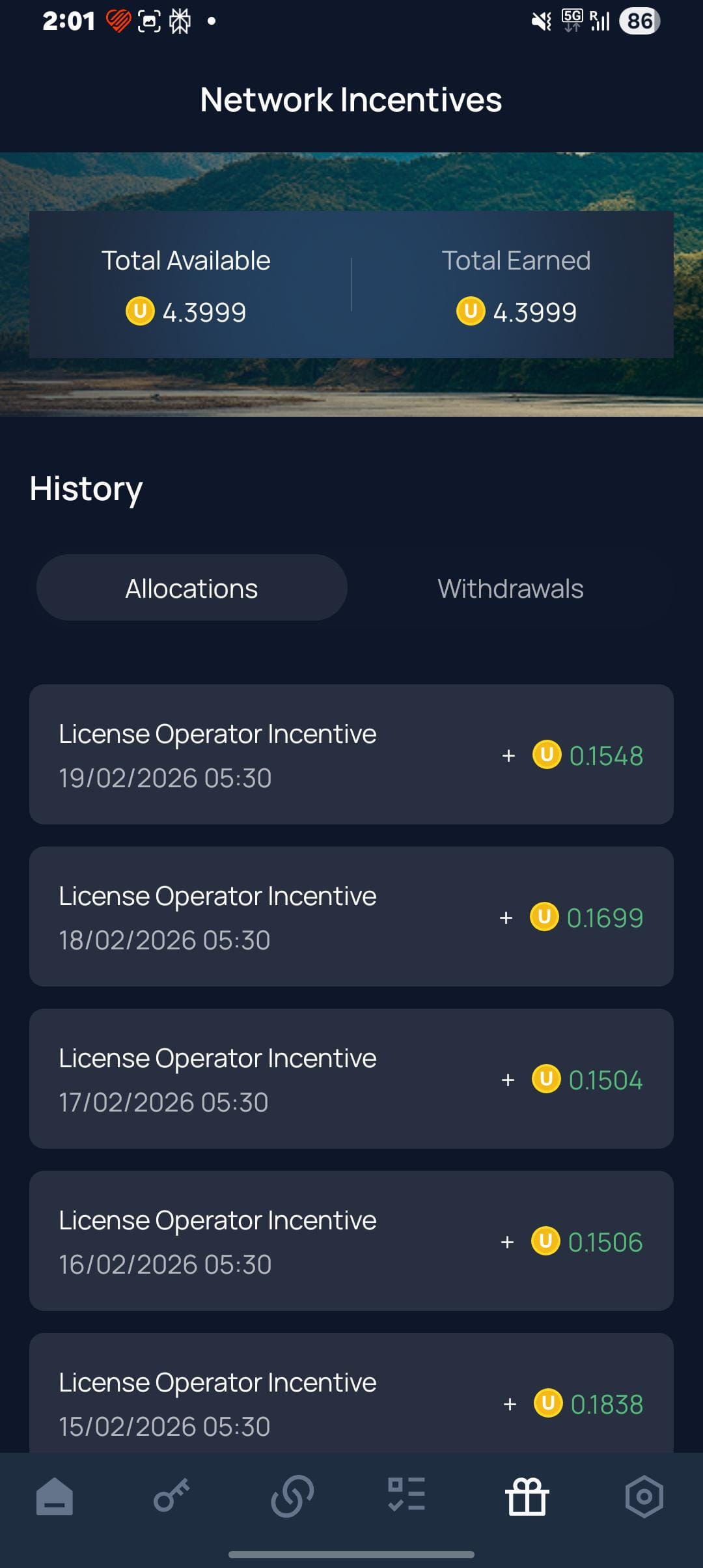Open the 19/02/2026 License Operator Incentive entry
This screenshot has height=1568, width=703.
351,754
